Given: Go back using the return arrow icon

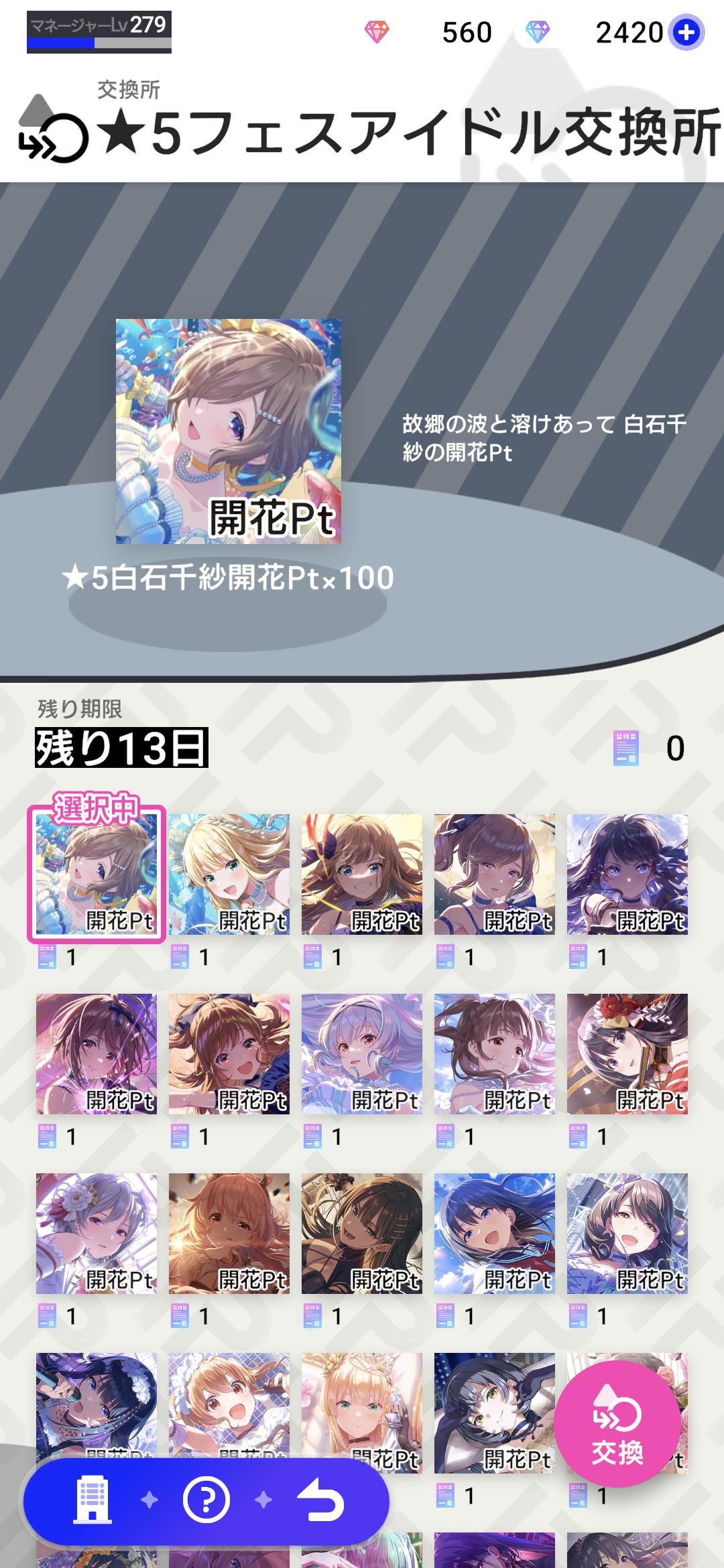Looking at the screenshot, I should 320,1500.
